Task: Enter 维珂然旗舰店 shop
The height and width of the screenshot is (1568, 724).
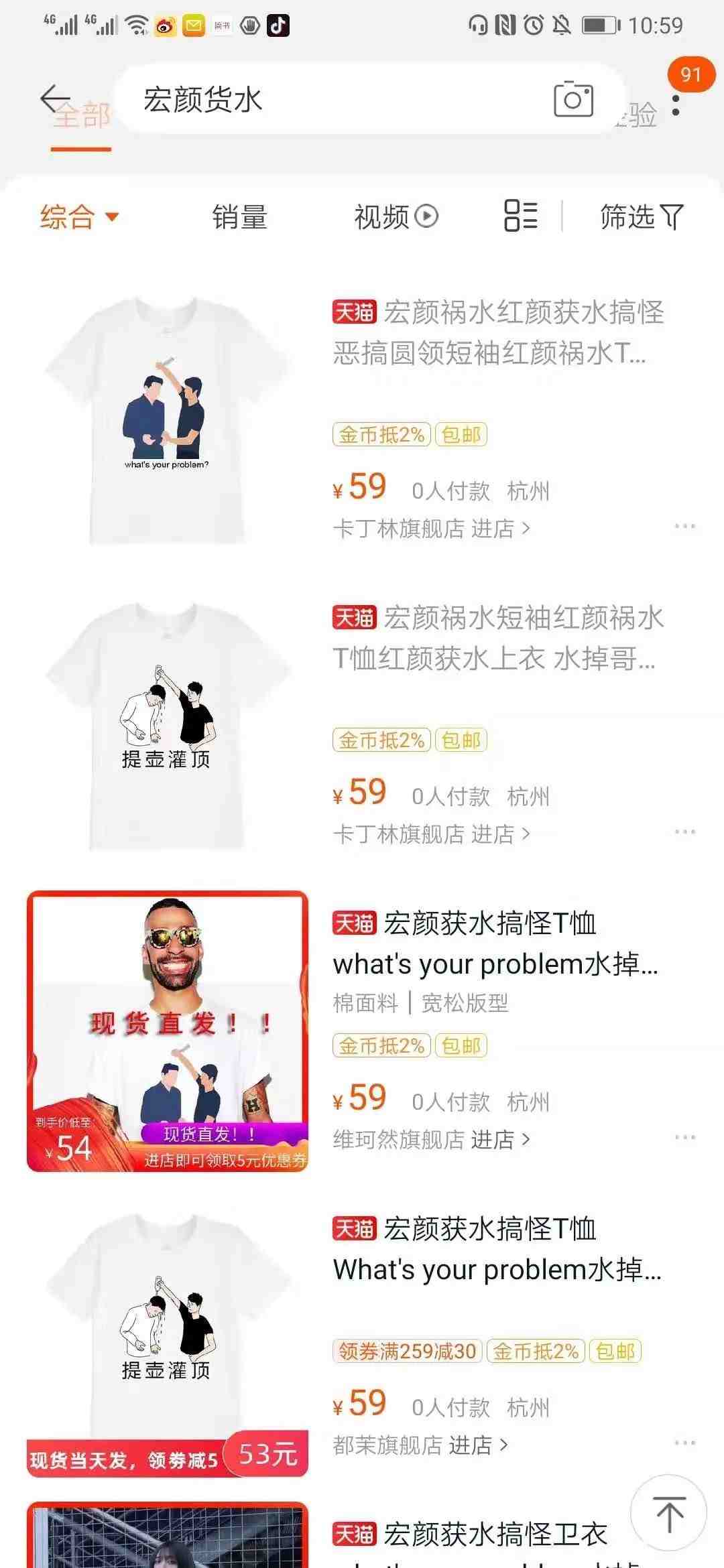Action: (431, 1139)
